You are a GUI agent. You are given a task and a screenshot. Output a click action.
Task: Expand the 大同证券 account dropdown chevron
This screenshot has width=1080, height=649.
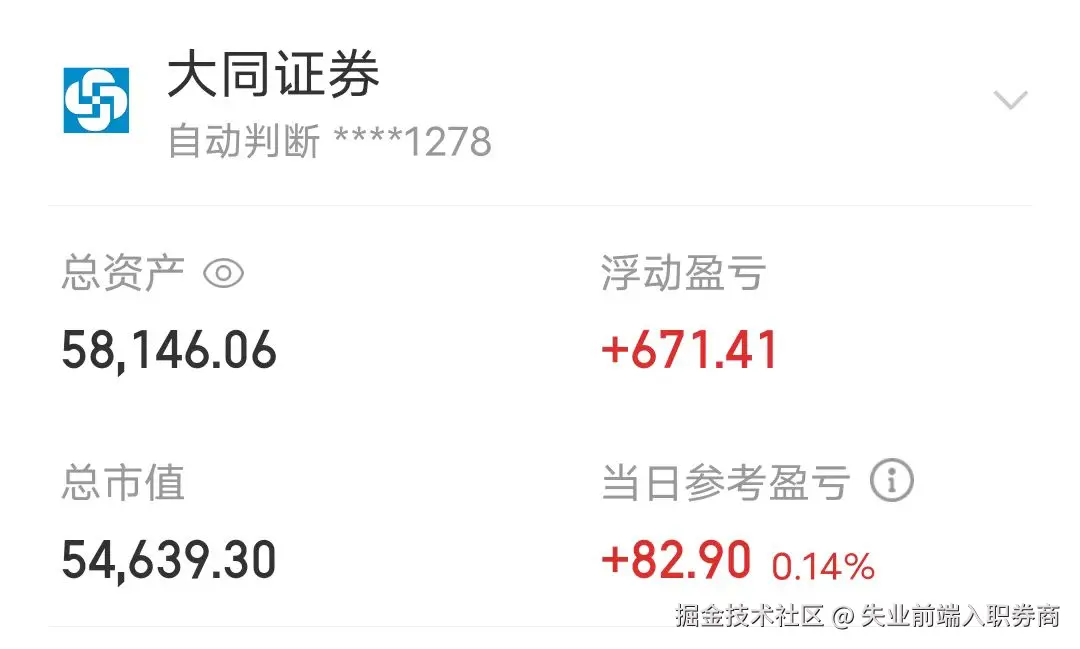[1010, 100]
